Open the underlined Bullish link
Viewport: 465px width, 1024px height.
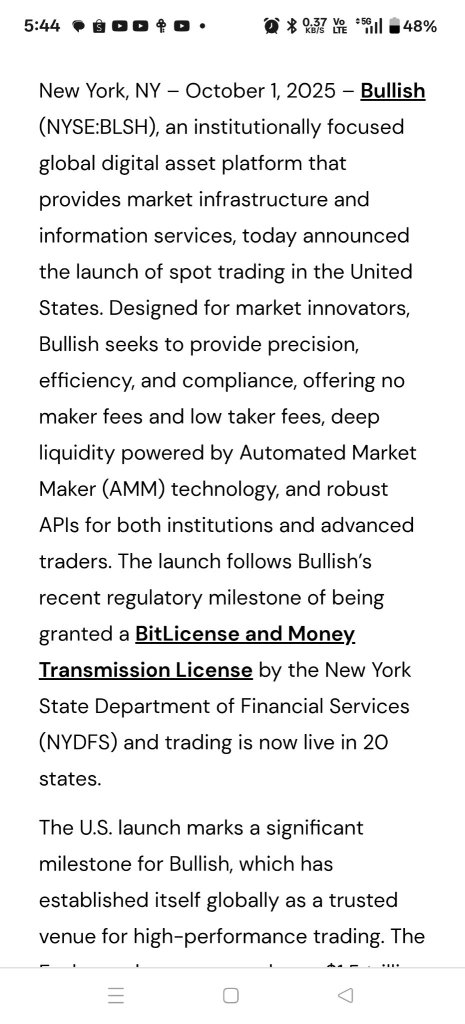pos(393,90)
